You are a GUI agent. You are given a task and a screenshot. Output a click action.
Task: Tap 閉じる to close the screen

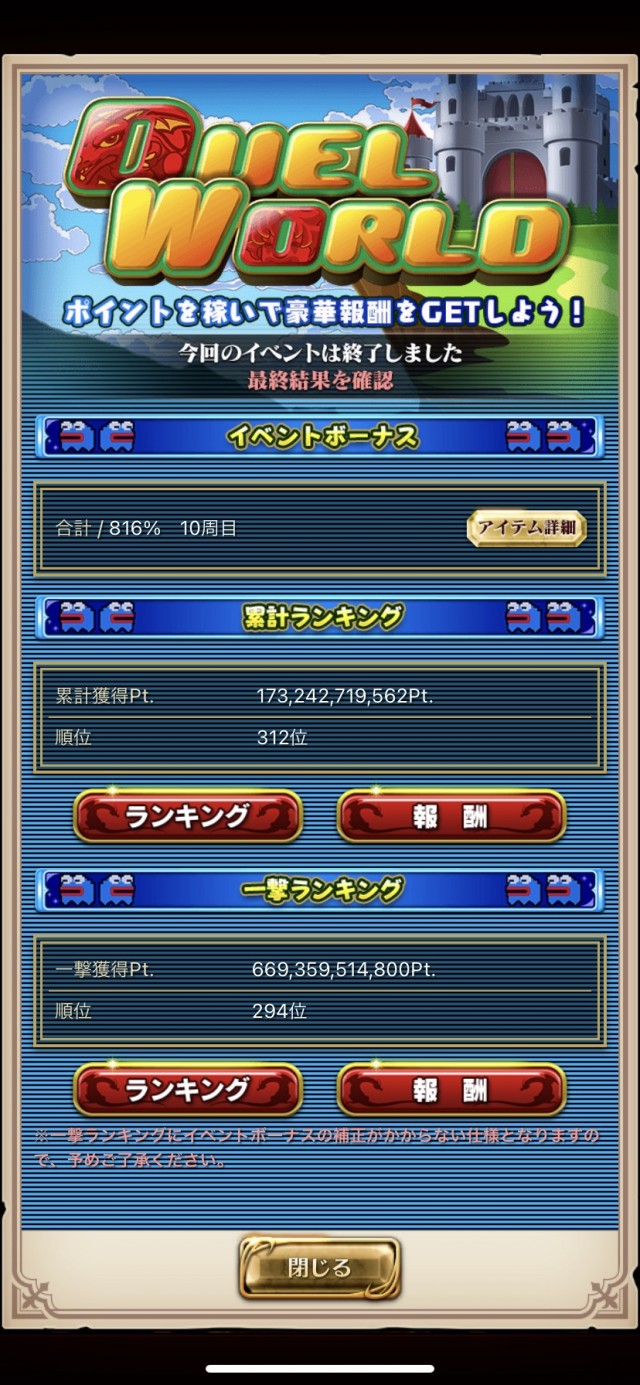click(320, 1268)
